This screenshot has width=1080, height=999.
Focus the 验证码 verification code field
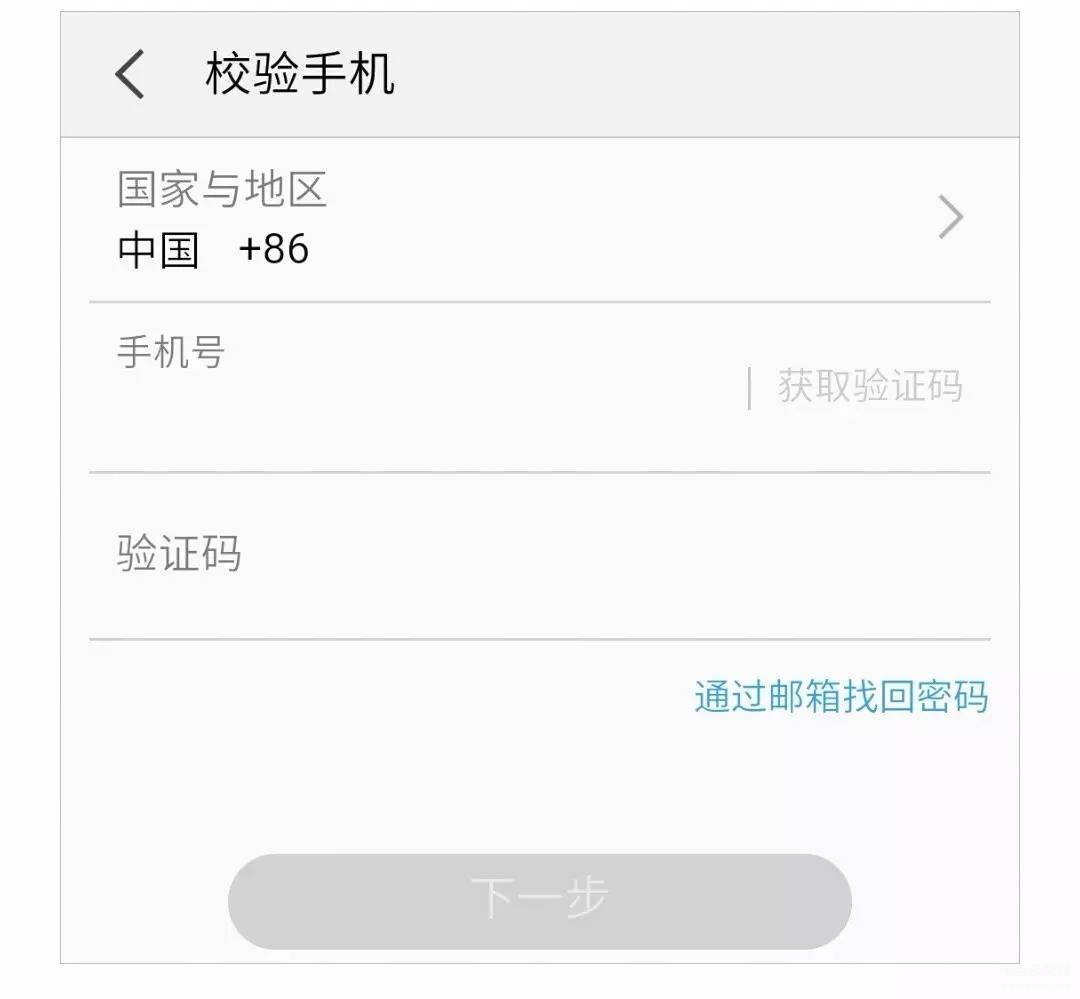click(x=540, y=555)
